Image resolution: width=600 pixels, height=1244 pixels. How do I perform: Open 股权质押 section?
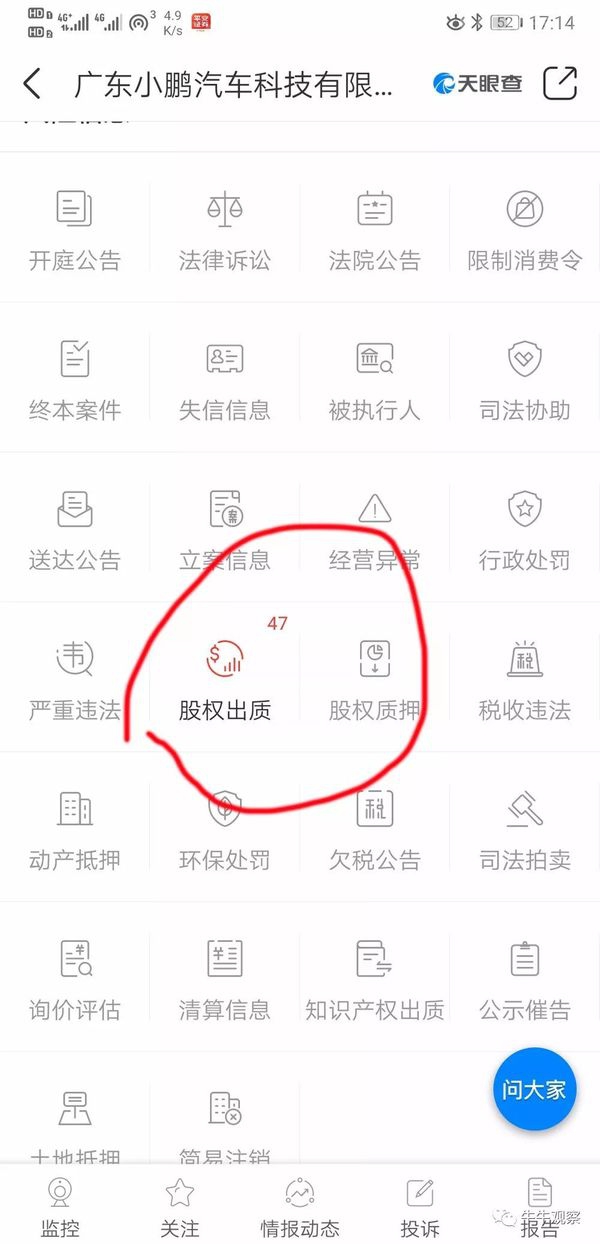[374, 681]
